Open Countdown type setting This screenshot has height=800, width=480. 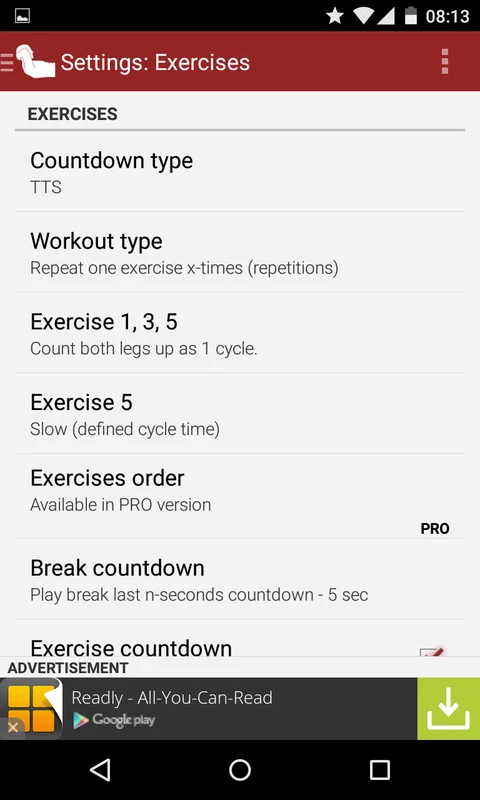[x=240, y=172]
